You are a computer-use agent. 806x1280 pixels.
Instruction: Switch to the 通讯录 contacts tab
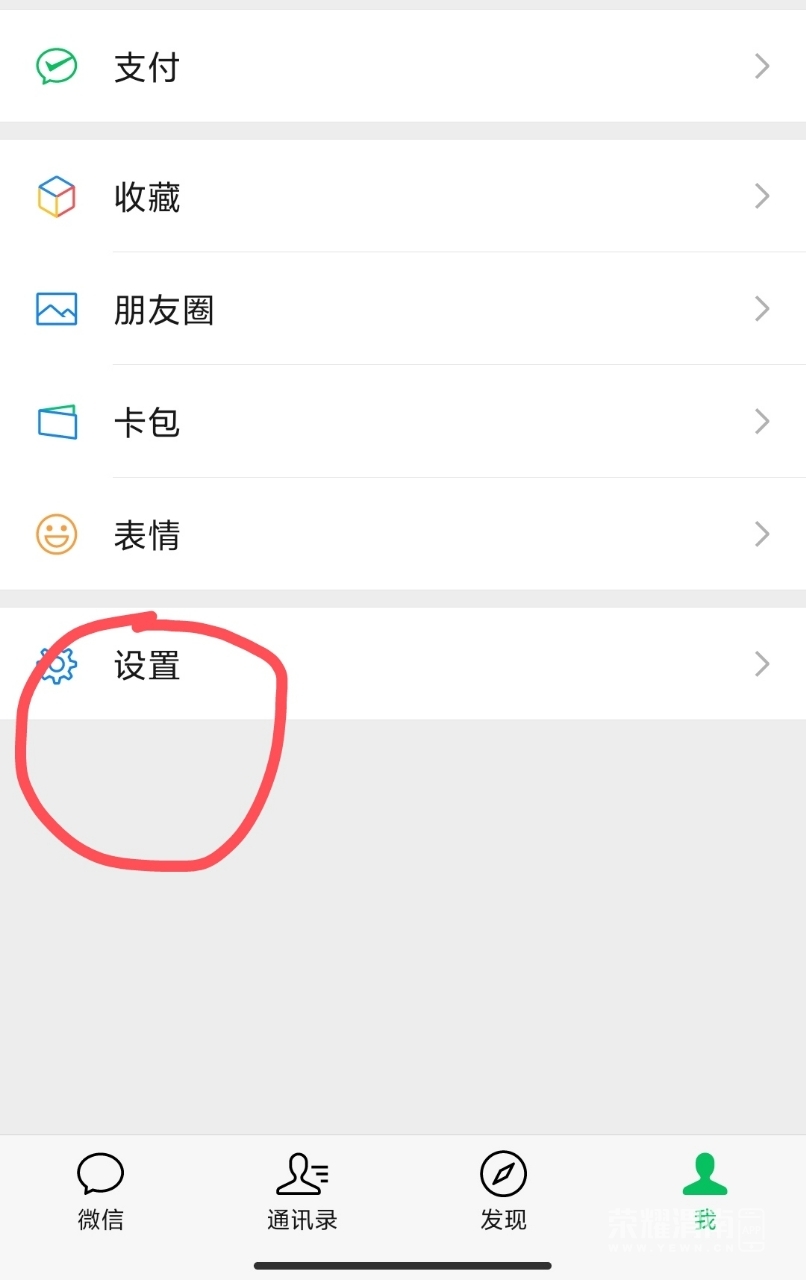click(302, 1192)
